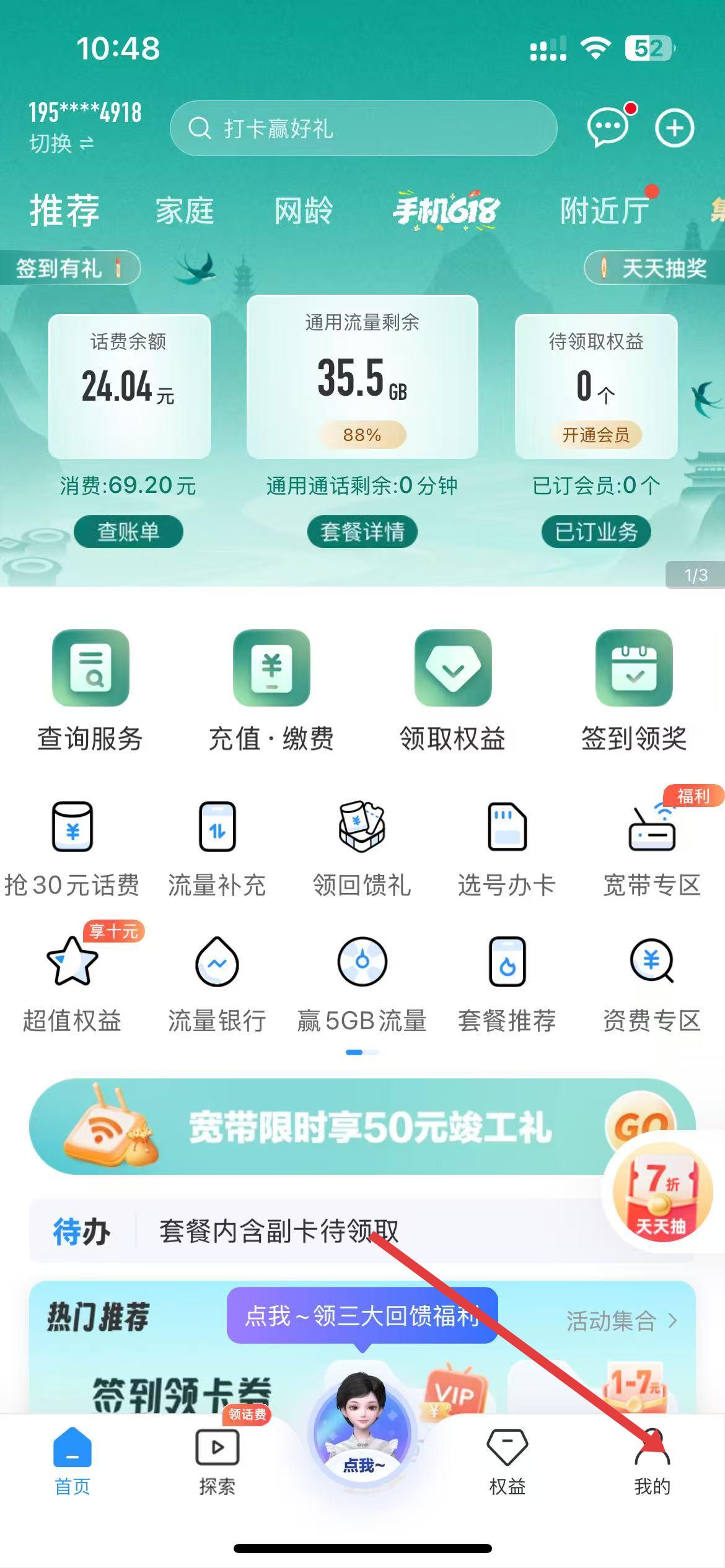Image resolution: width=725 pixels, height=1568 pixels.
Task: Open 天天抽奖 lottery chip
Action: 654,268
